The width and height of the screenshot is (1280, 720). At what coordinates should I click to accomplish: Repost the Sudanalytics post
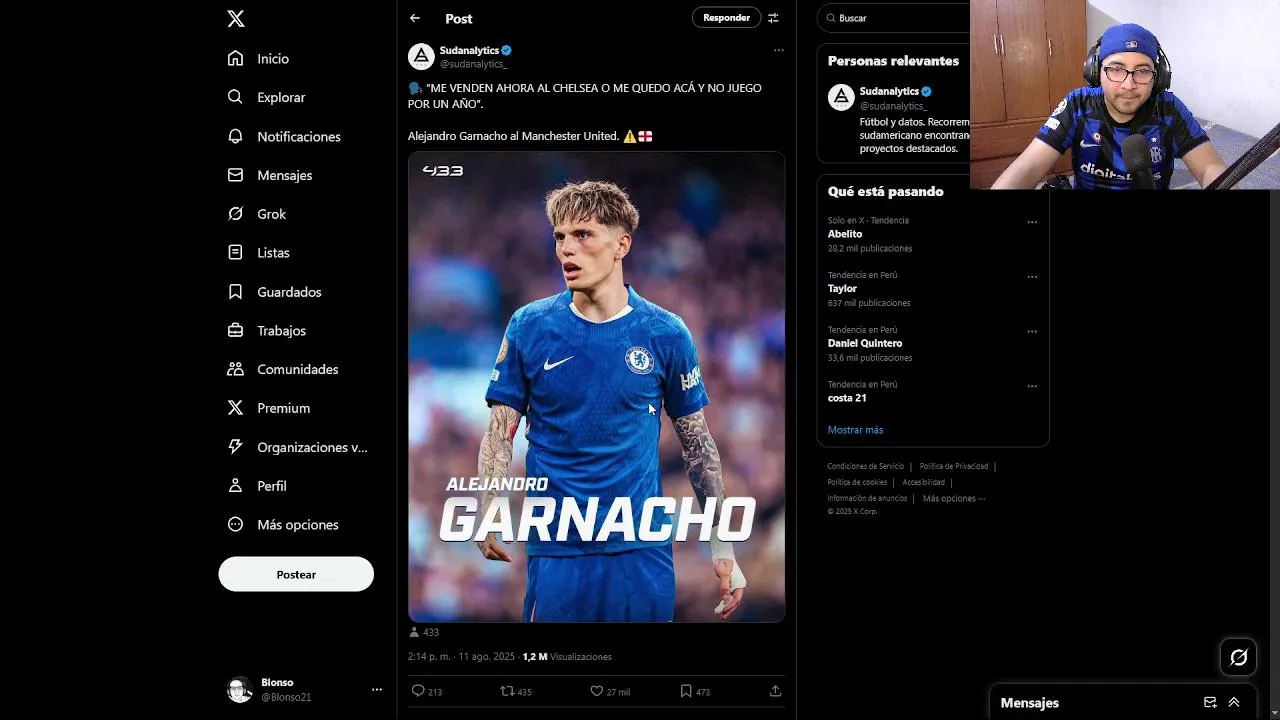(x=507, y=691)
